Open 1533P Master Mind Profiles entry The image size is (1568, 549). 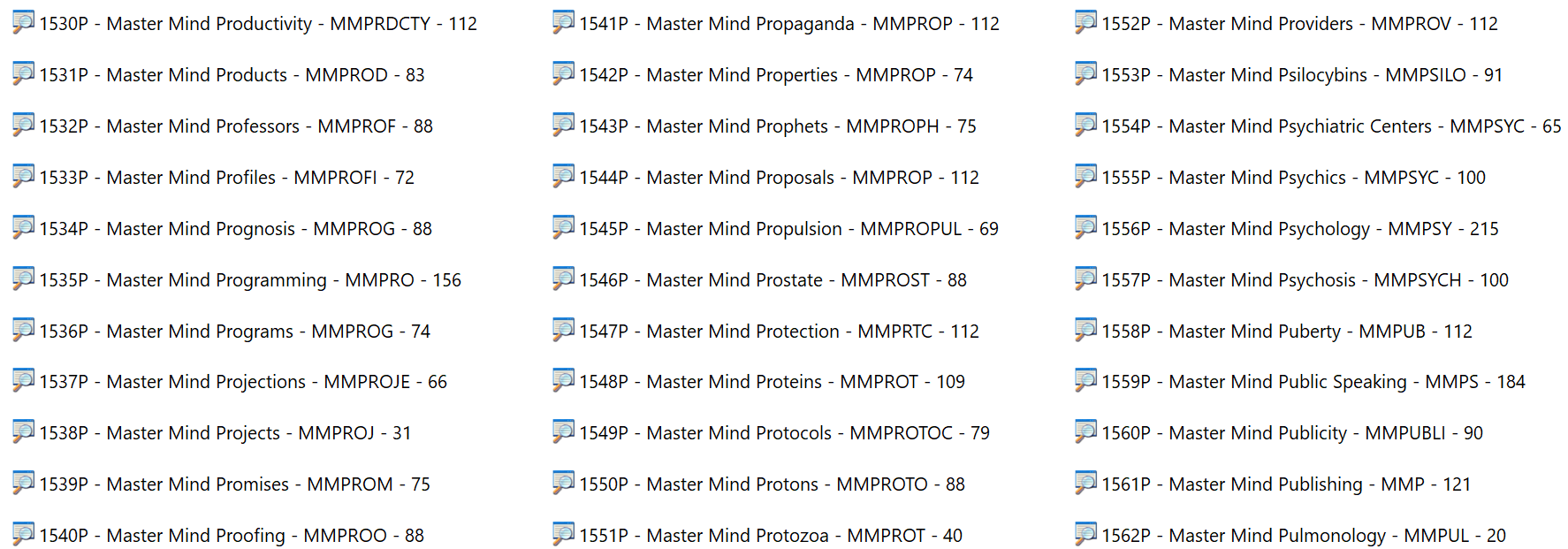226,178
